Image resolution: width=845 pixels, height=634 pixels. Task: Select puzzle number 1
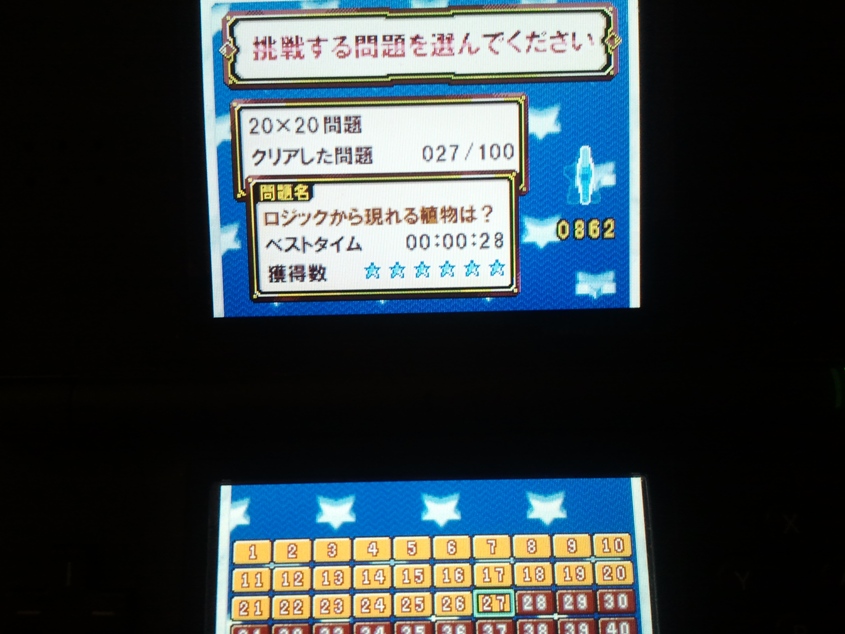(253, 550)
